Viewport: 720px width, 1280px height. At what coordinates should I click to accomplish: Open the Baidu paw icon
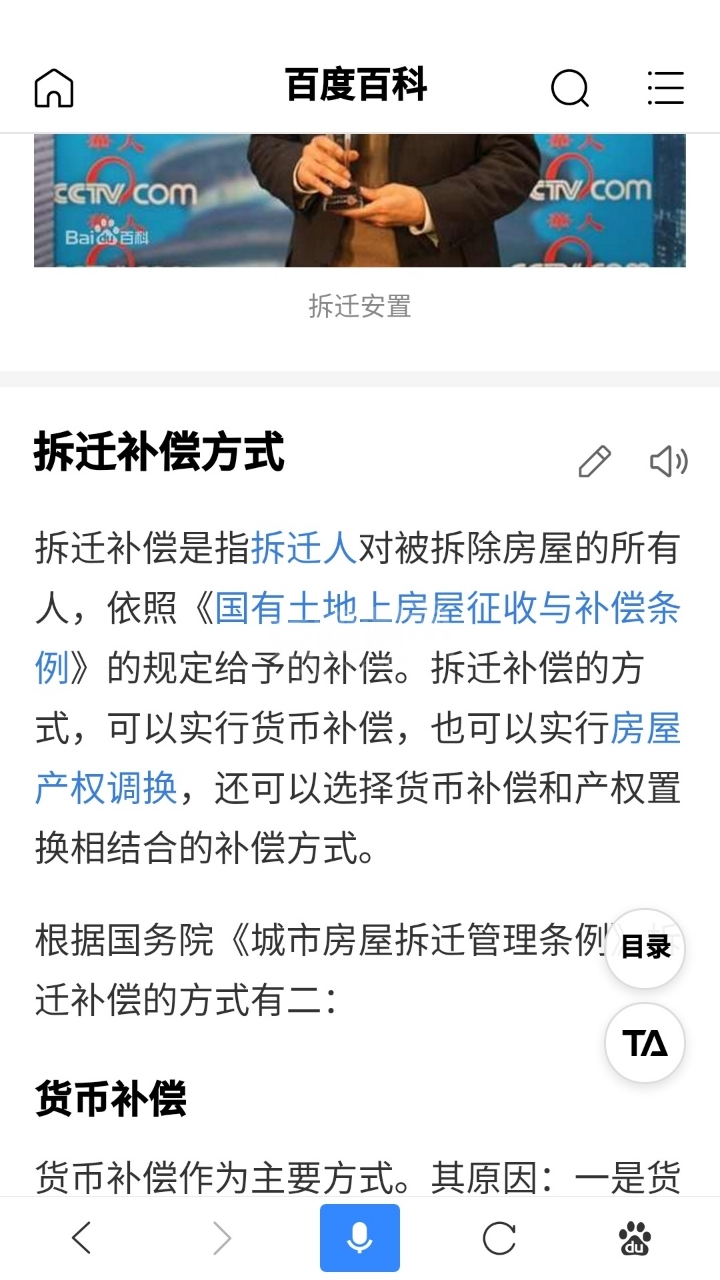(x=634, y=1239)
